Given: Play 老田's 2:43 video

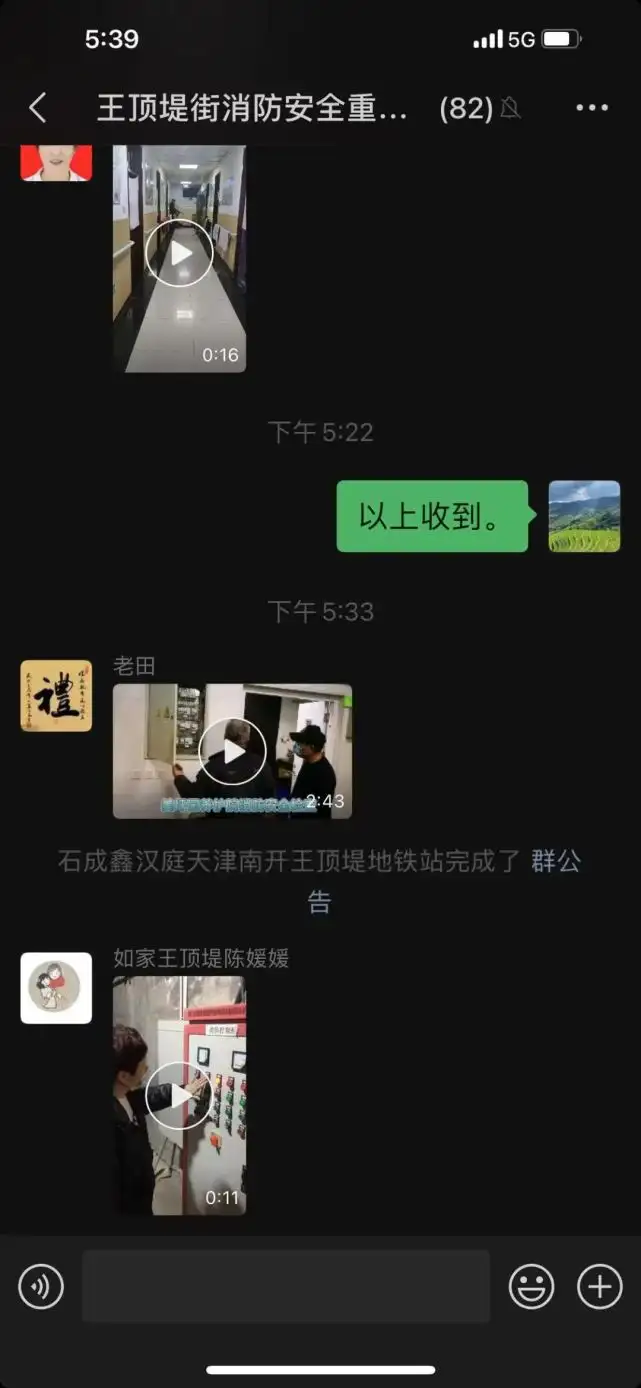Looking at the screenshot, I should (x=232, y=751).
